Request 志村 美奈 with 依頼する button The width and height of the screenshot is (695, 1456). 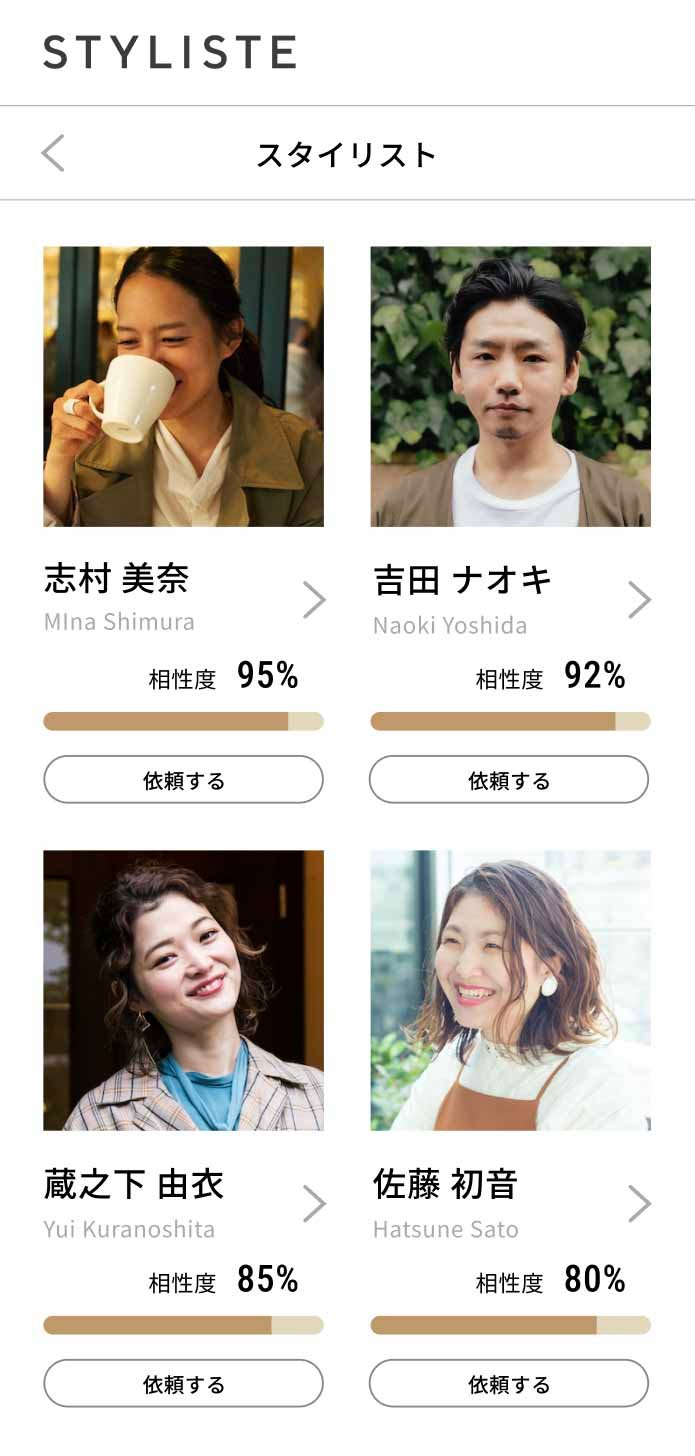tap(183, 780)
